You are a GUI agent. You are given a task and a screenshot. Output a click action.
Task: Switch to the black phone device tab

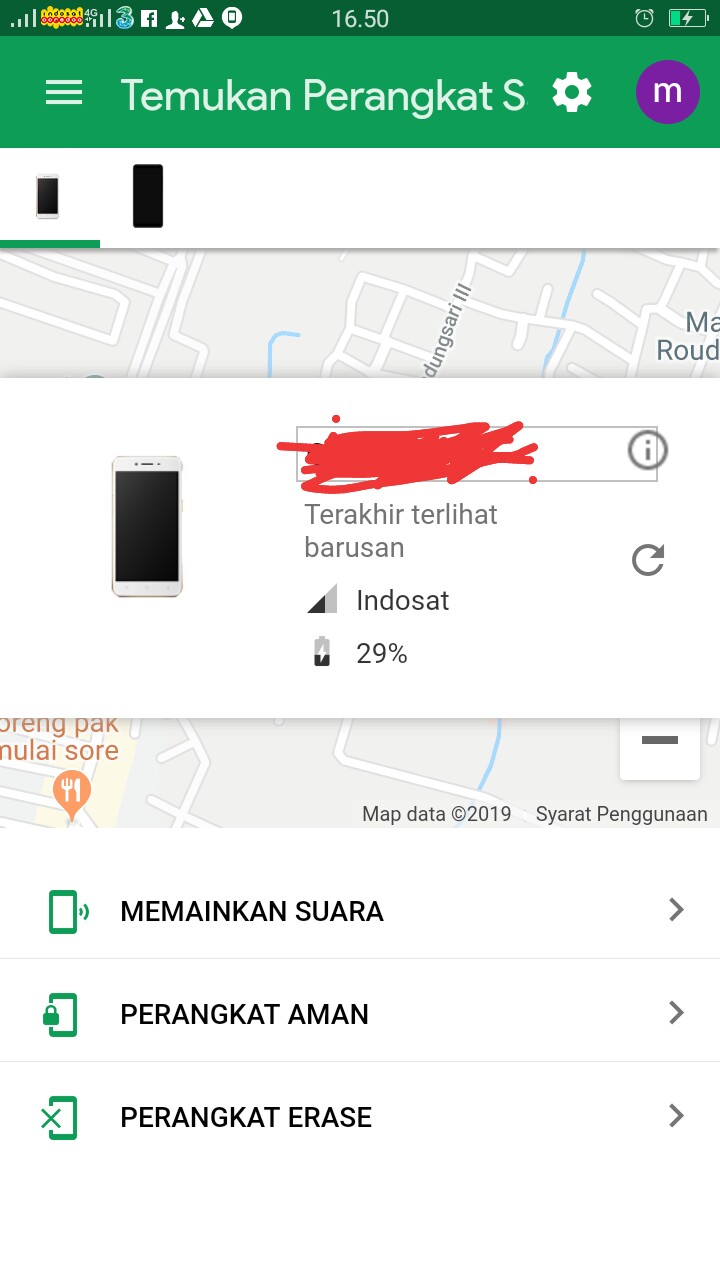[x=148, y=196]
